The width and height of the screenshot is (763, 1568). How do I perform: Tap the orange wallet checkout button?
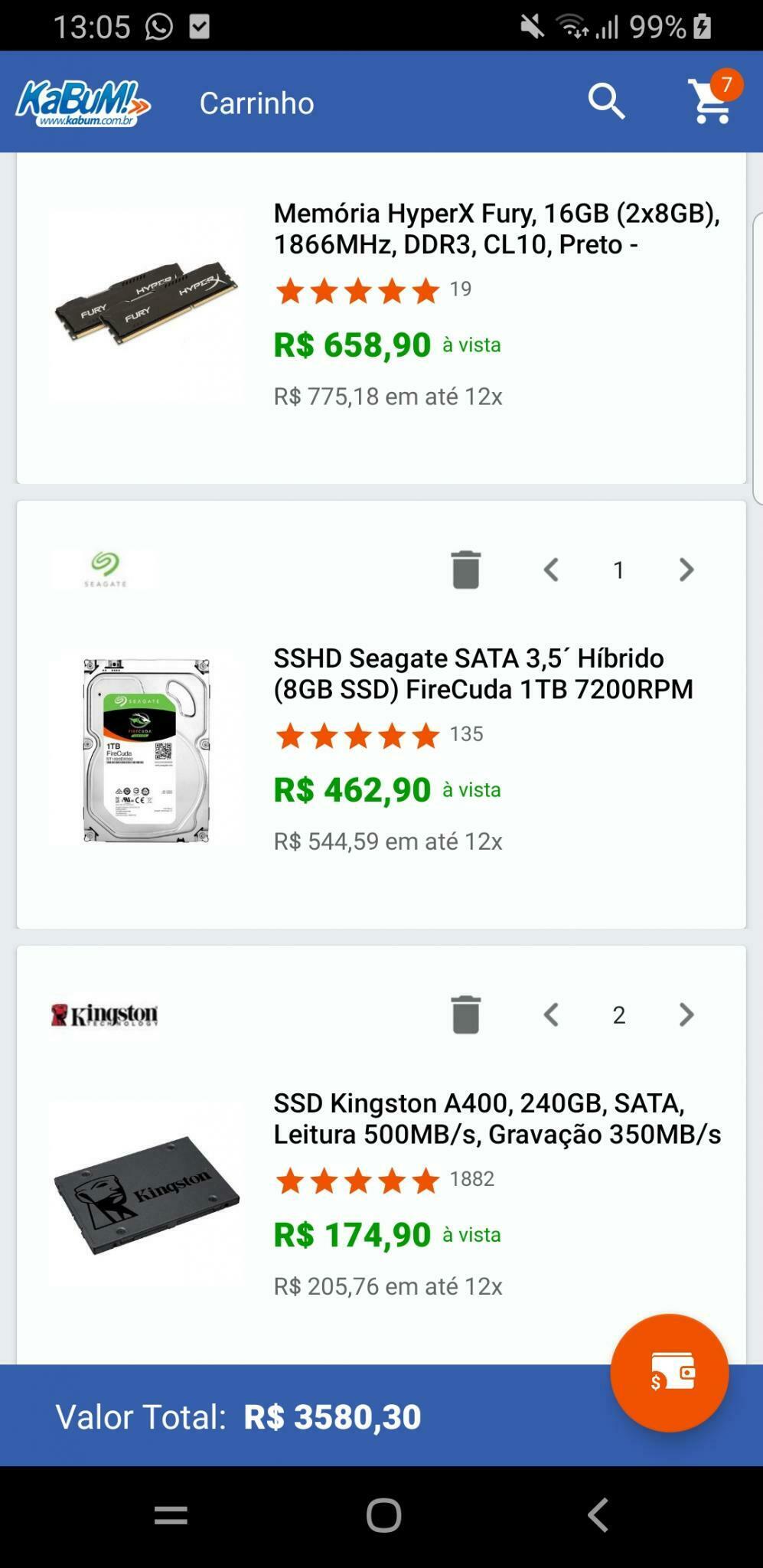pos(669,1373)
